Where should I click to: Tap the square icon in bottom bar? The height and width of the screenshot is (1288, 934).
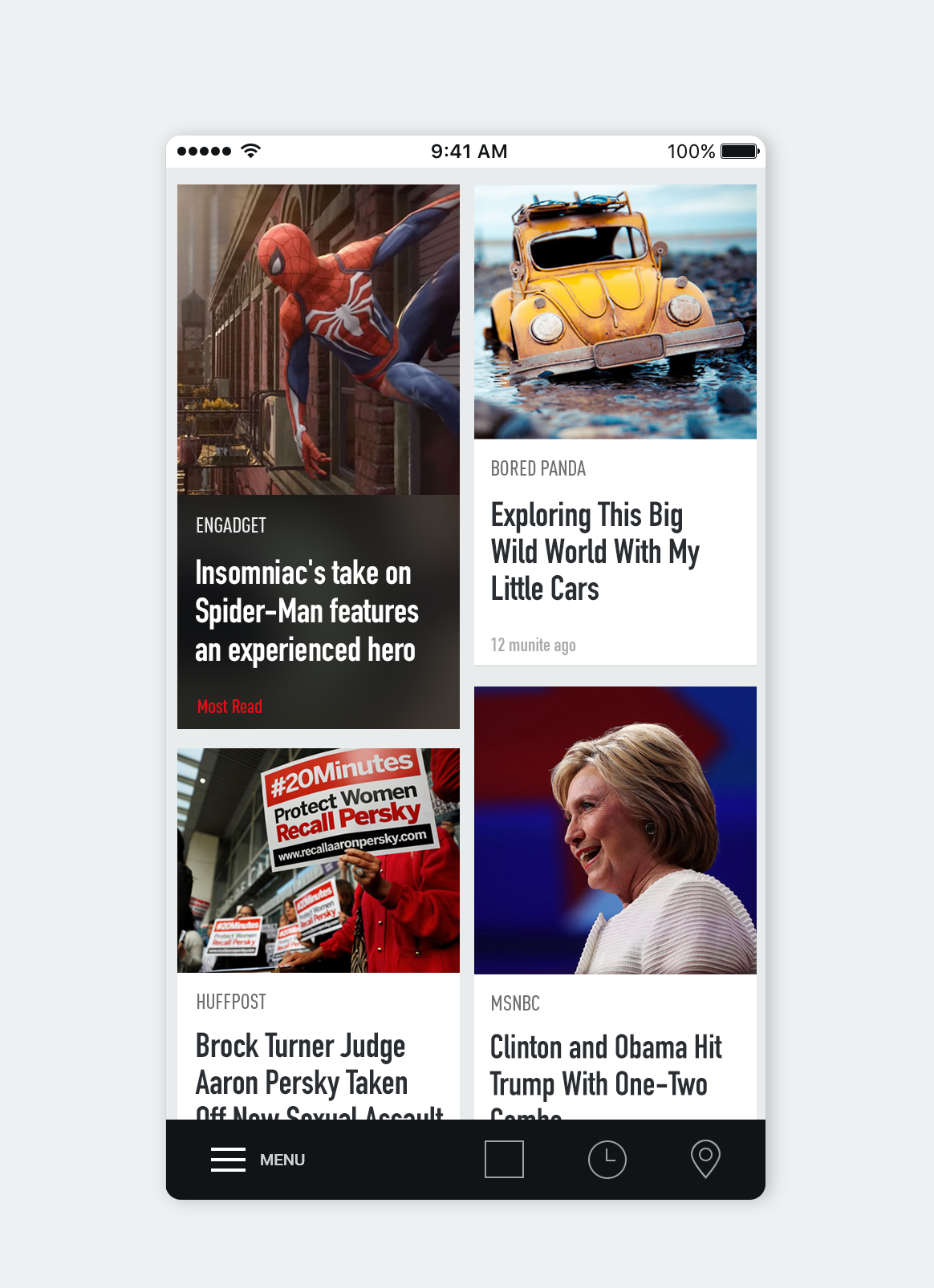click(504, 1160)
